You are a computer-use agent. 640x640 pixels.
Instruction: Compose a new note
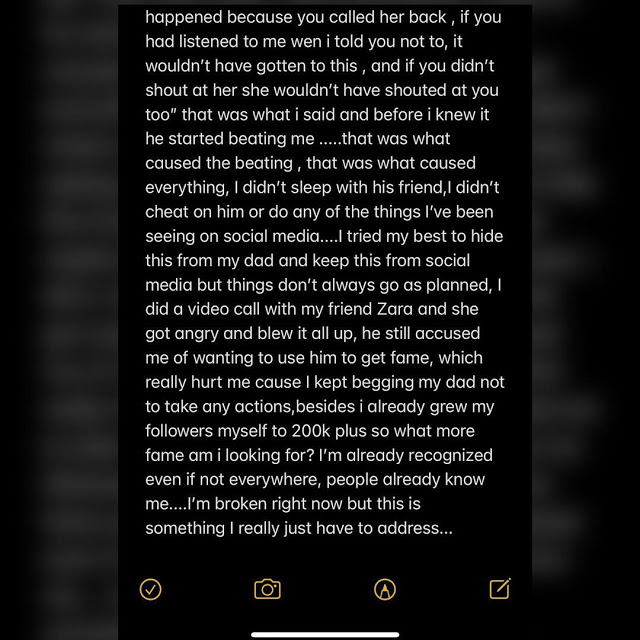(x=500, y=588)
